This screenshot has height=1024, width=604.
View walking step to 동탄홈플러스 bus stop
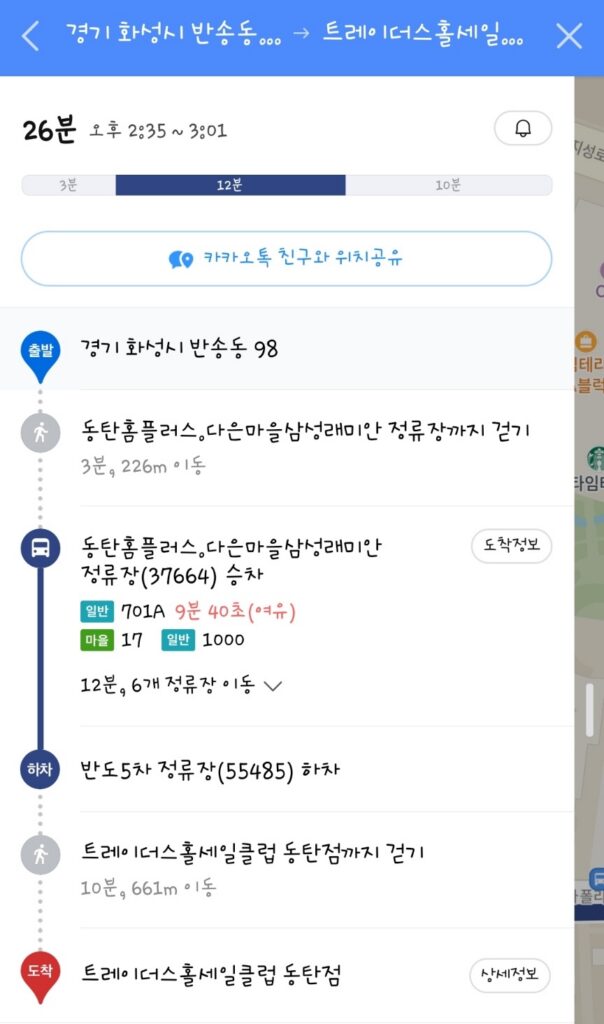[306, 432]
